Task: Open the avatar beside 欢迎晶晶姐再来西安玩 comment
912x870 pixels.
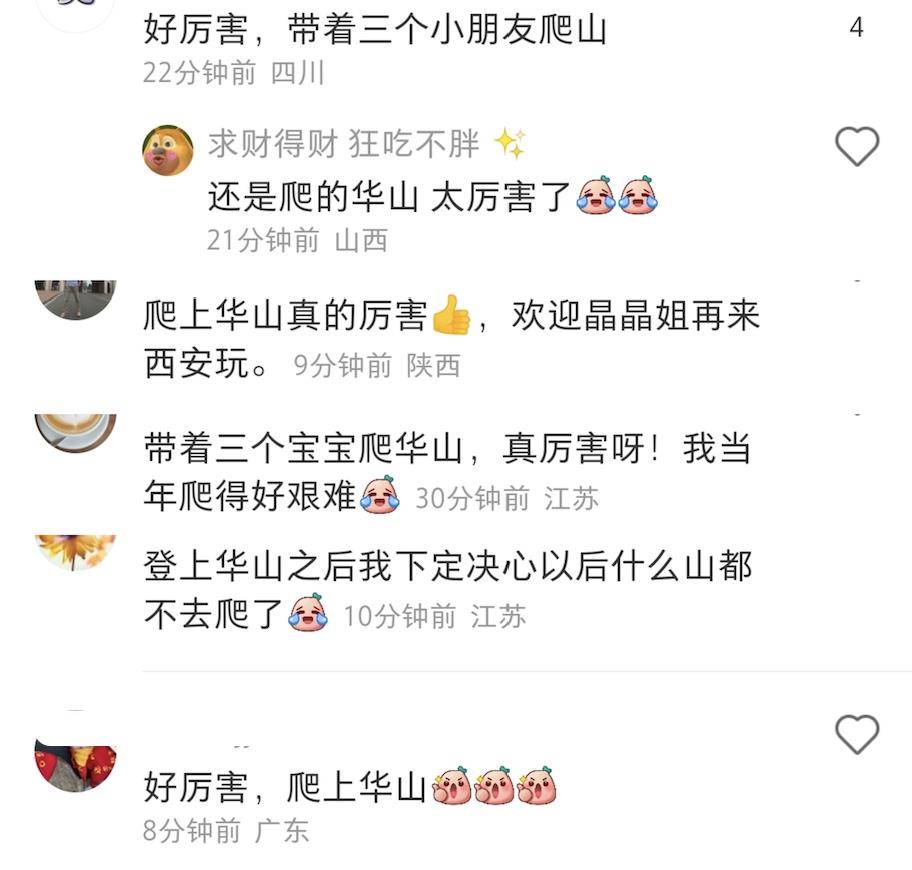Action: [75, 300]
